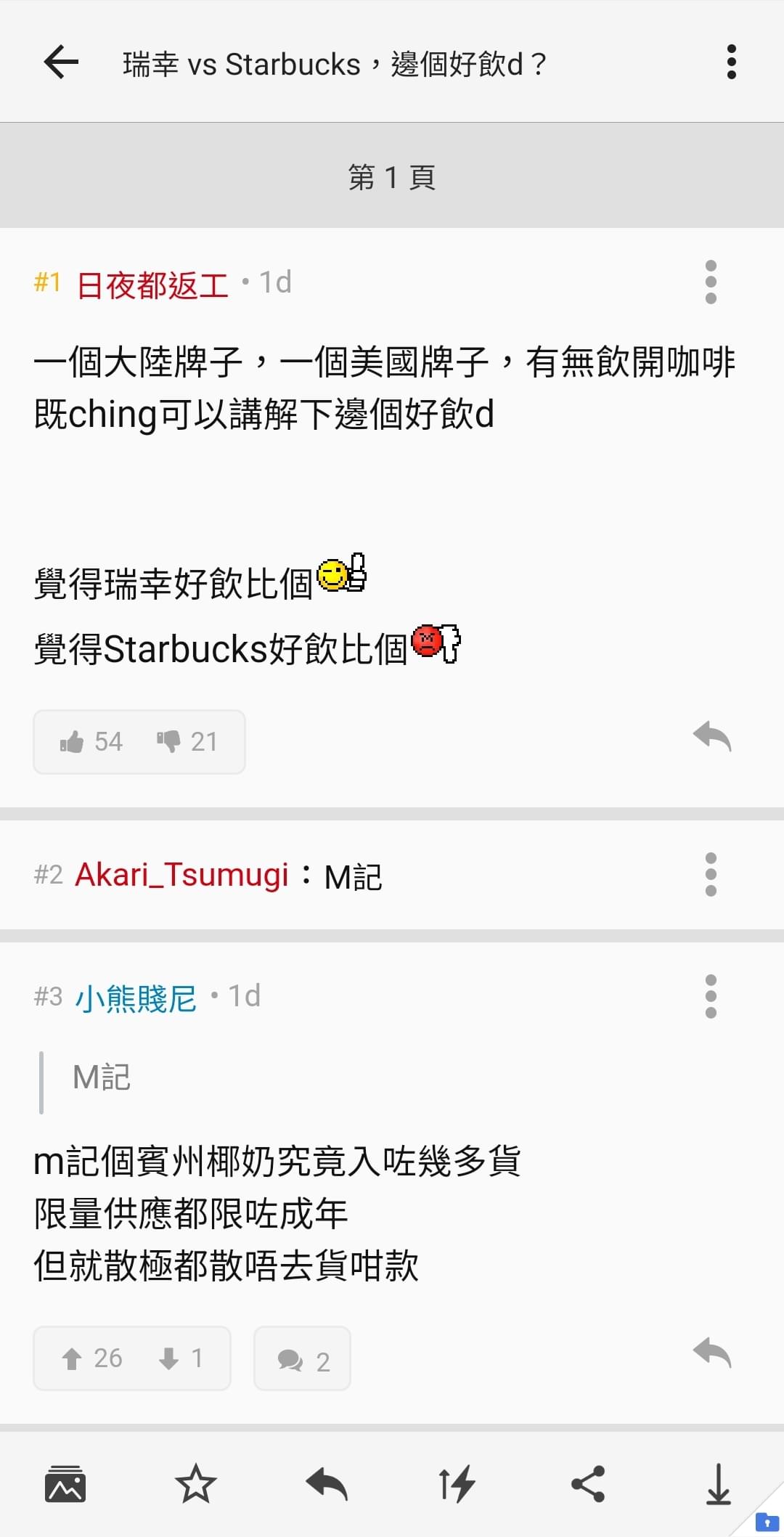The image size is (784, 1537).
Task: Tap the quoted M記 block in post #3
Action: [x=102, y=1077]
